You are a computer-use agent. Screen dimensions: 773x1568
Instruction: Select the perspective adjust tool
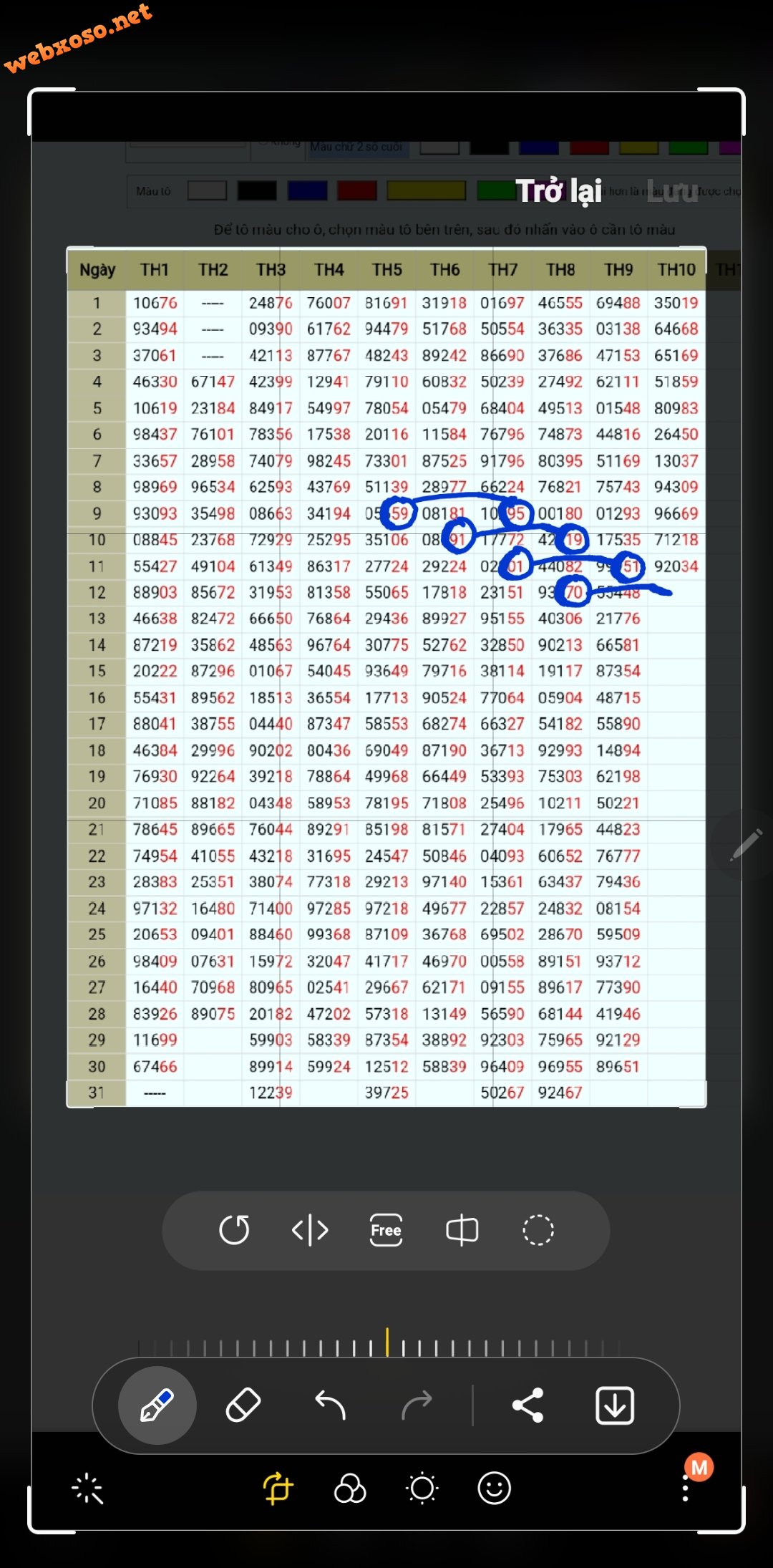(x=462, y=1230)
